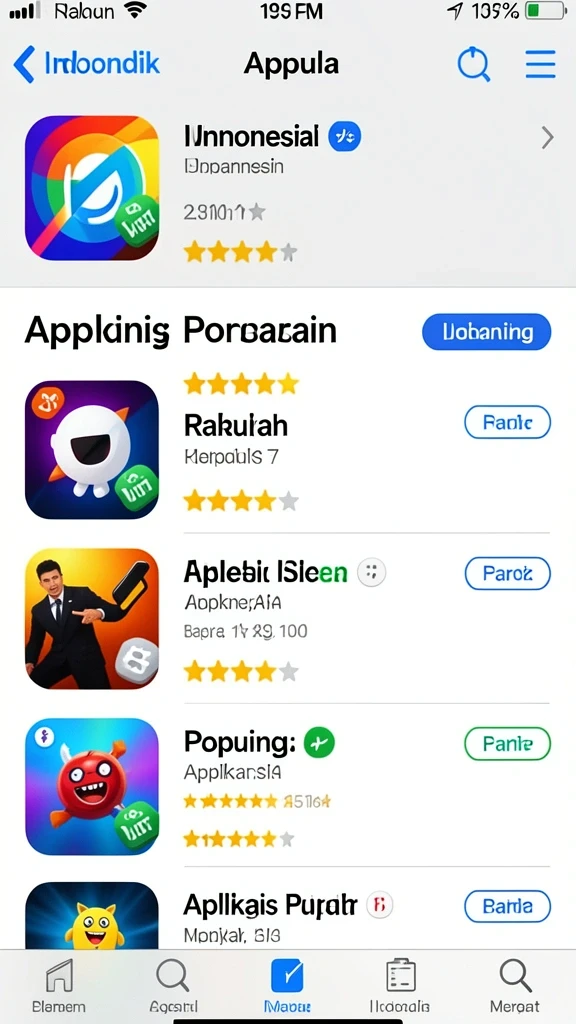Viewport: 576px width, 1024px height.
Task: Tap the green Panle button beside Popuing
Action: click(x=507, y=743)
